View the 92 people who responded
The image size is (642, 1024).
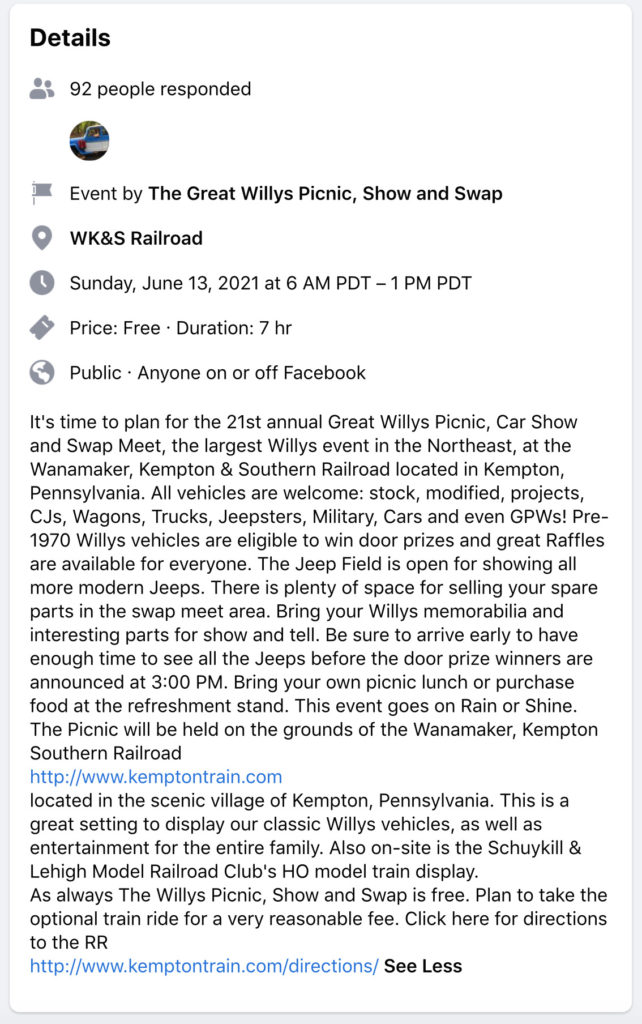[160, 89]
